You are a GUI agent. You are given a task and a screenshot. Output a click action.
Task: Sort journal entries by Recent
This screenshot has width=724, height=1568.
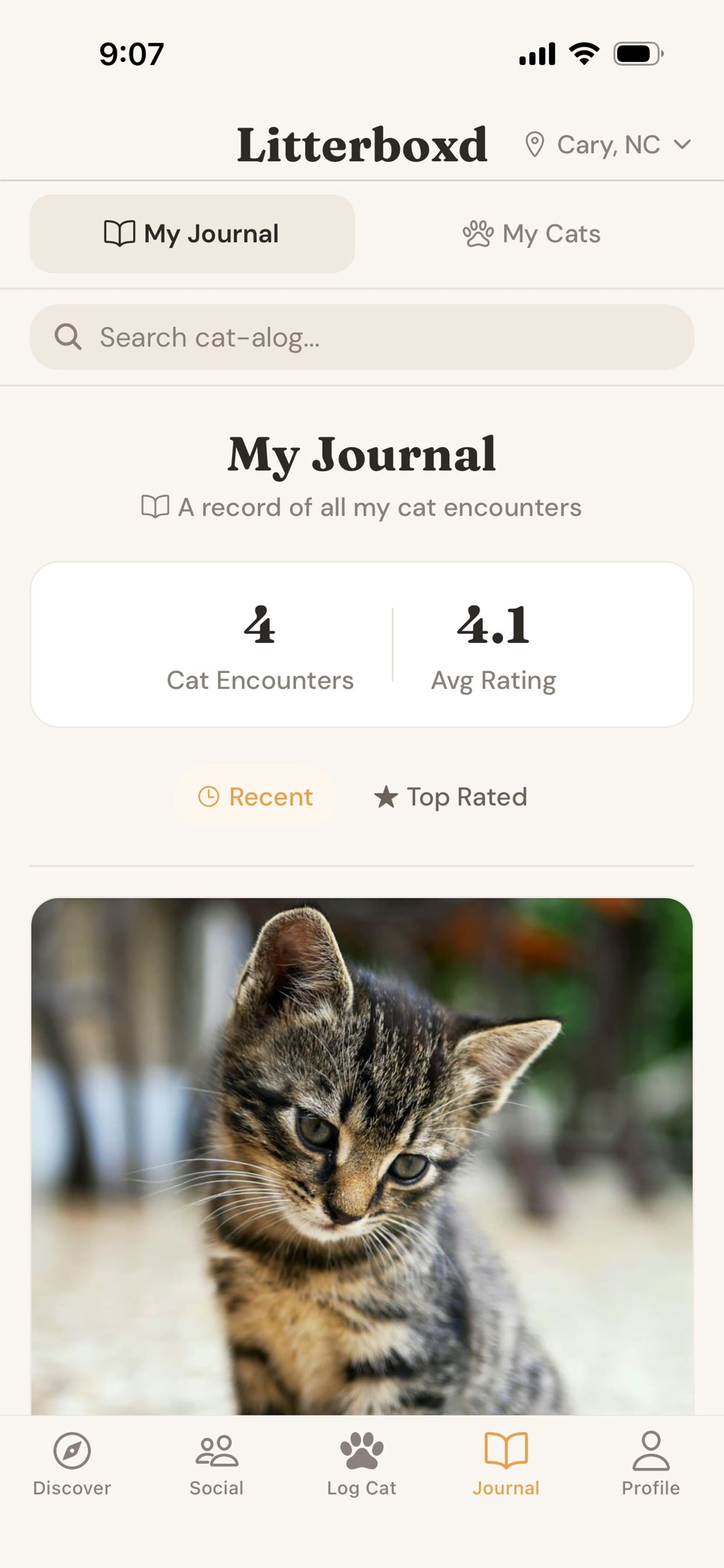pos(255,797)
